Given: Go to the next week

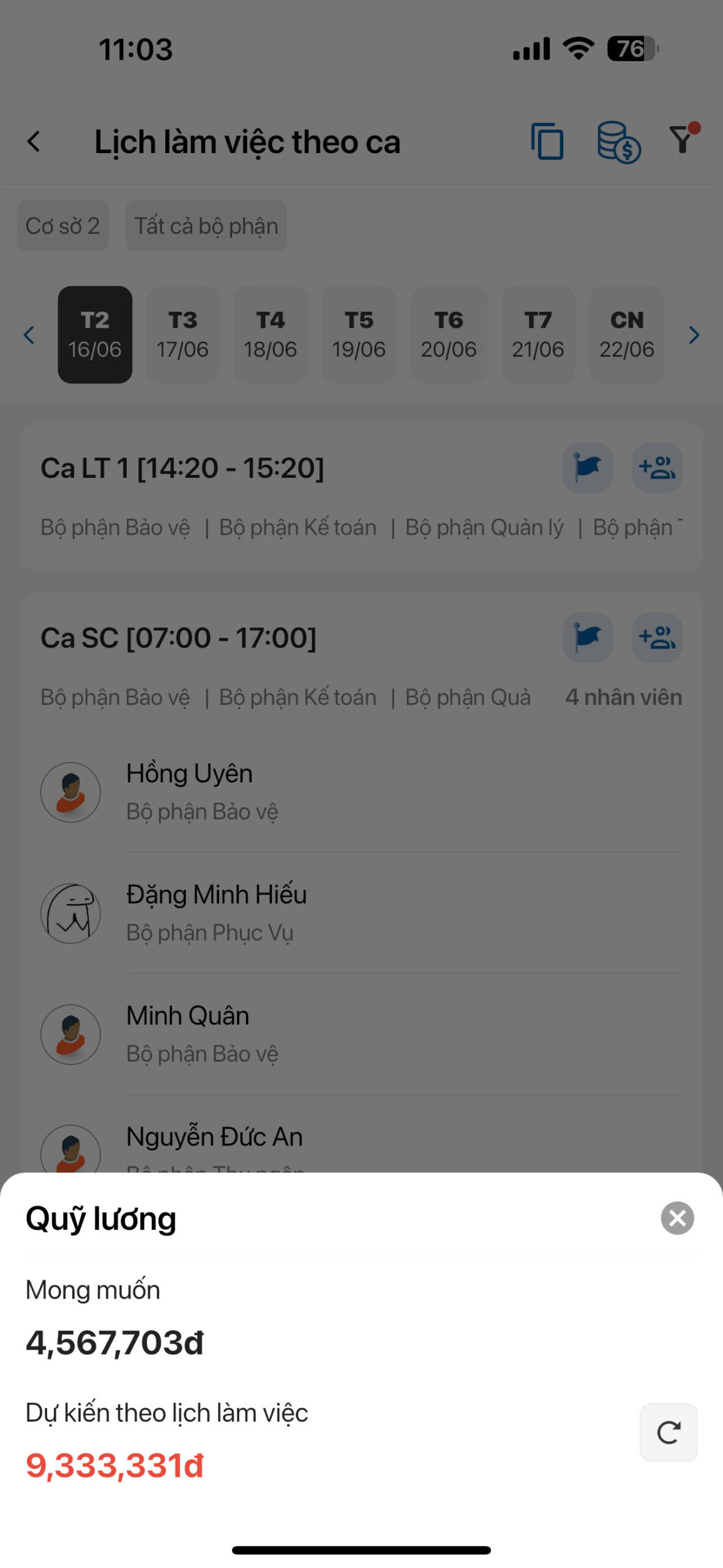Looking at the screenshot, I should 694,335.
